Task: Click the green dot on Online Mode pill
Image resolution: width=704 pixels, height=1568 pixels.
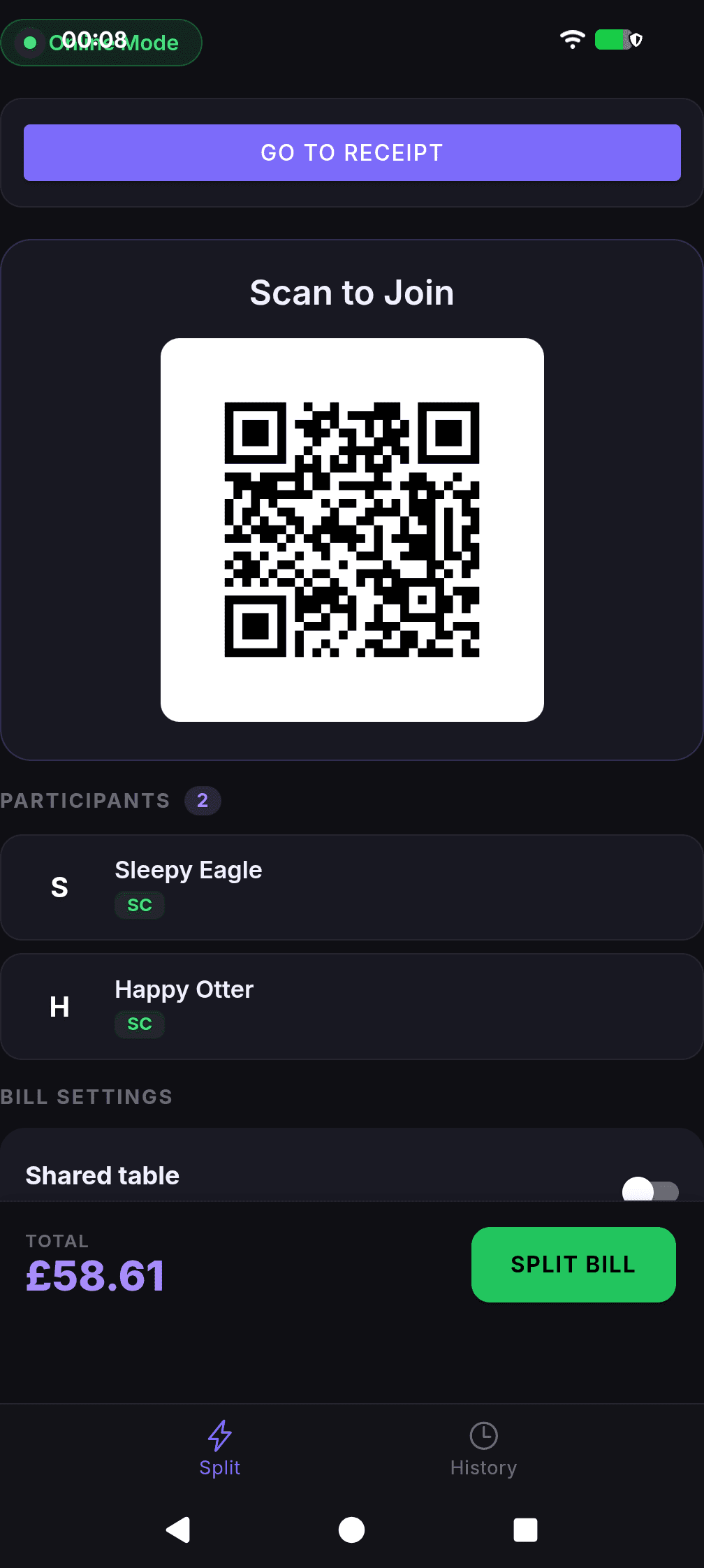Action: click(x=29, y=43)
